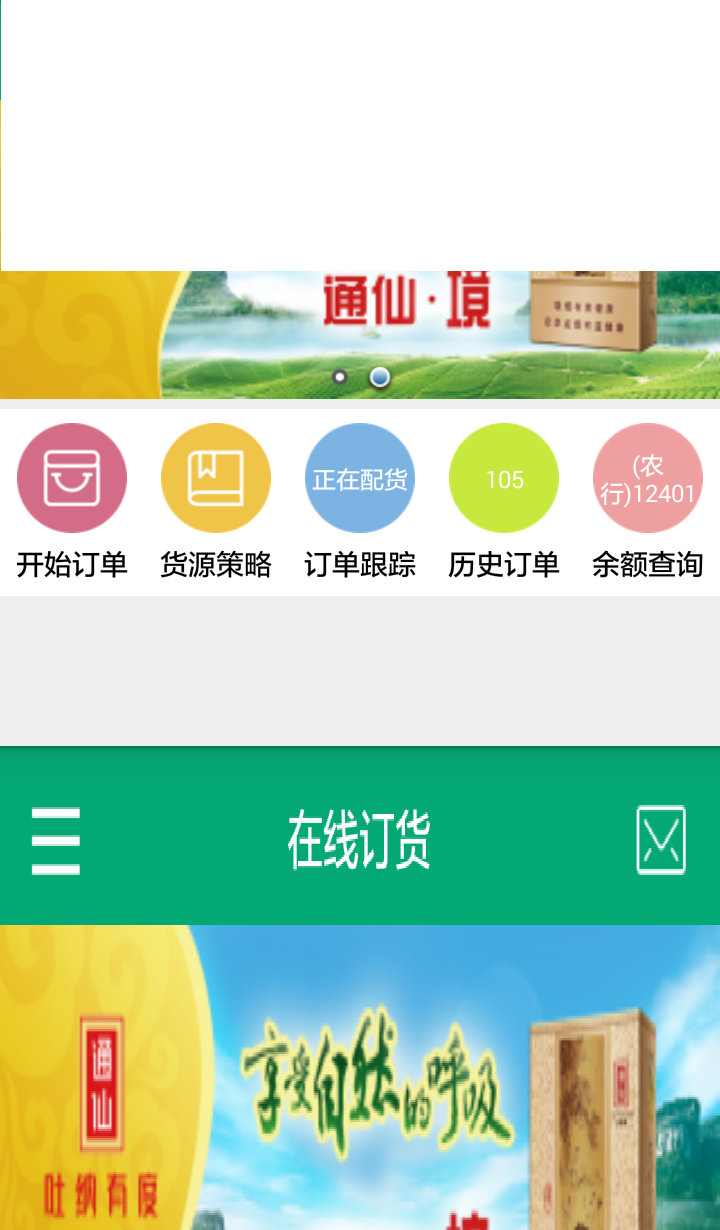The width and height of the screenshot is (720, 1230).
Task: Tap the 货源策略 text label
Action: tap(216, 564)
